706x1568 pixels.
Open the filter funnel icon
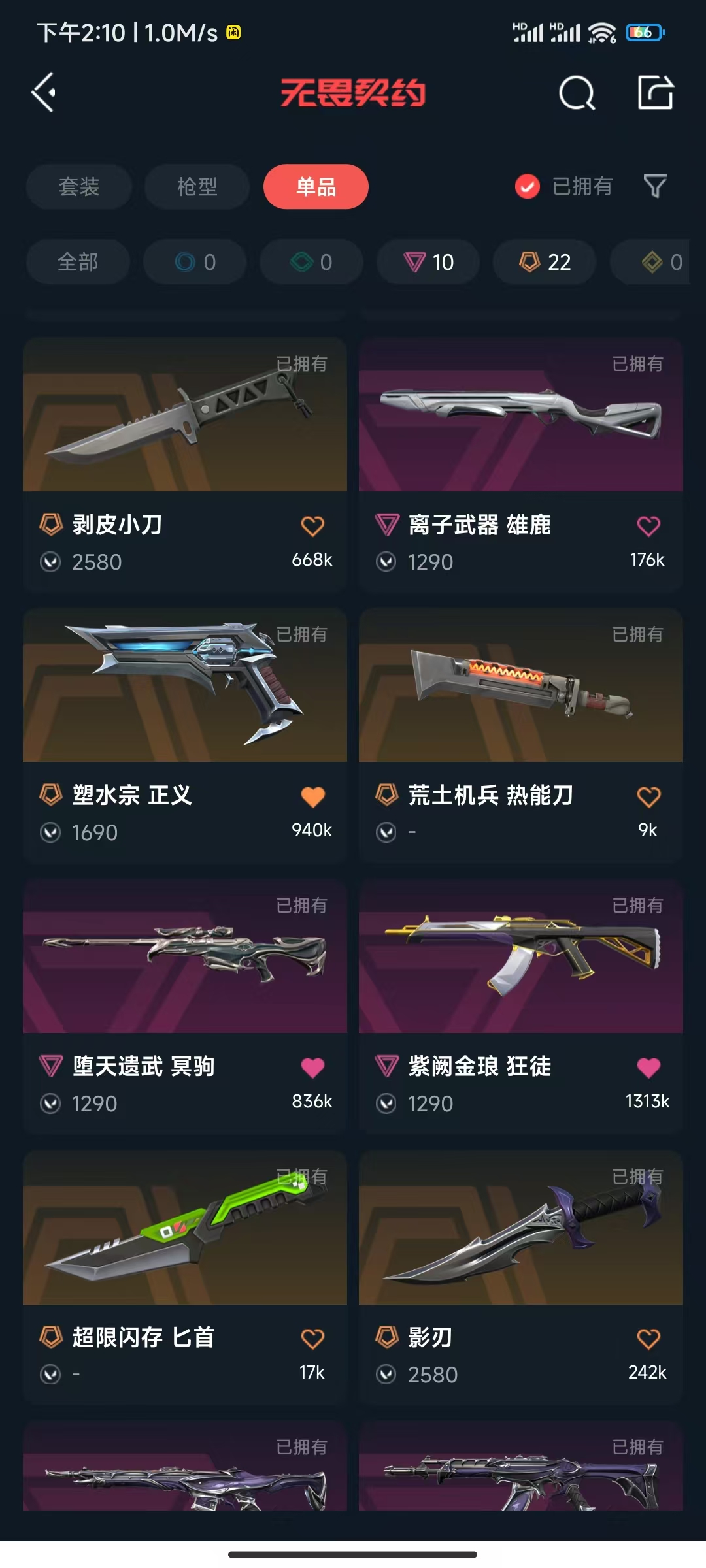point(654,187)
